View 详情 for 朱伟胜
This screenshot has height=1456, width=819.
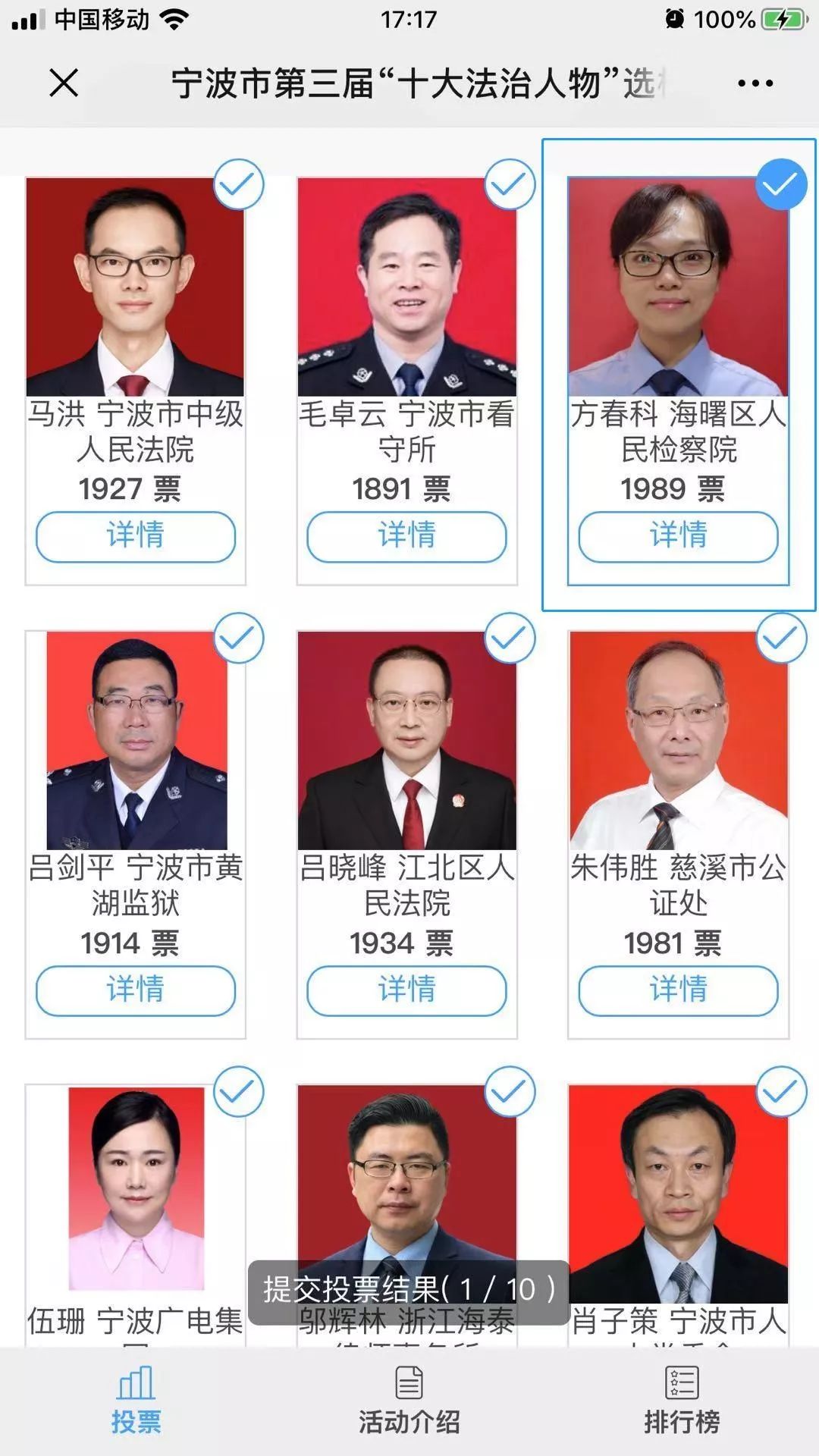678,990
